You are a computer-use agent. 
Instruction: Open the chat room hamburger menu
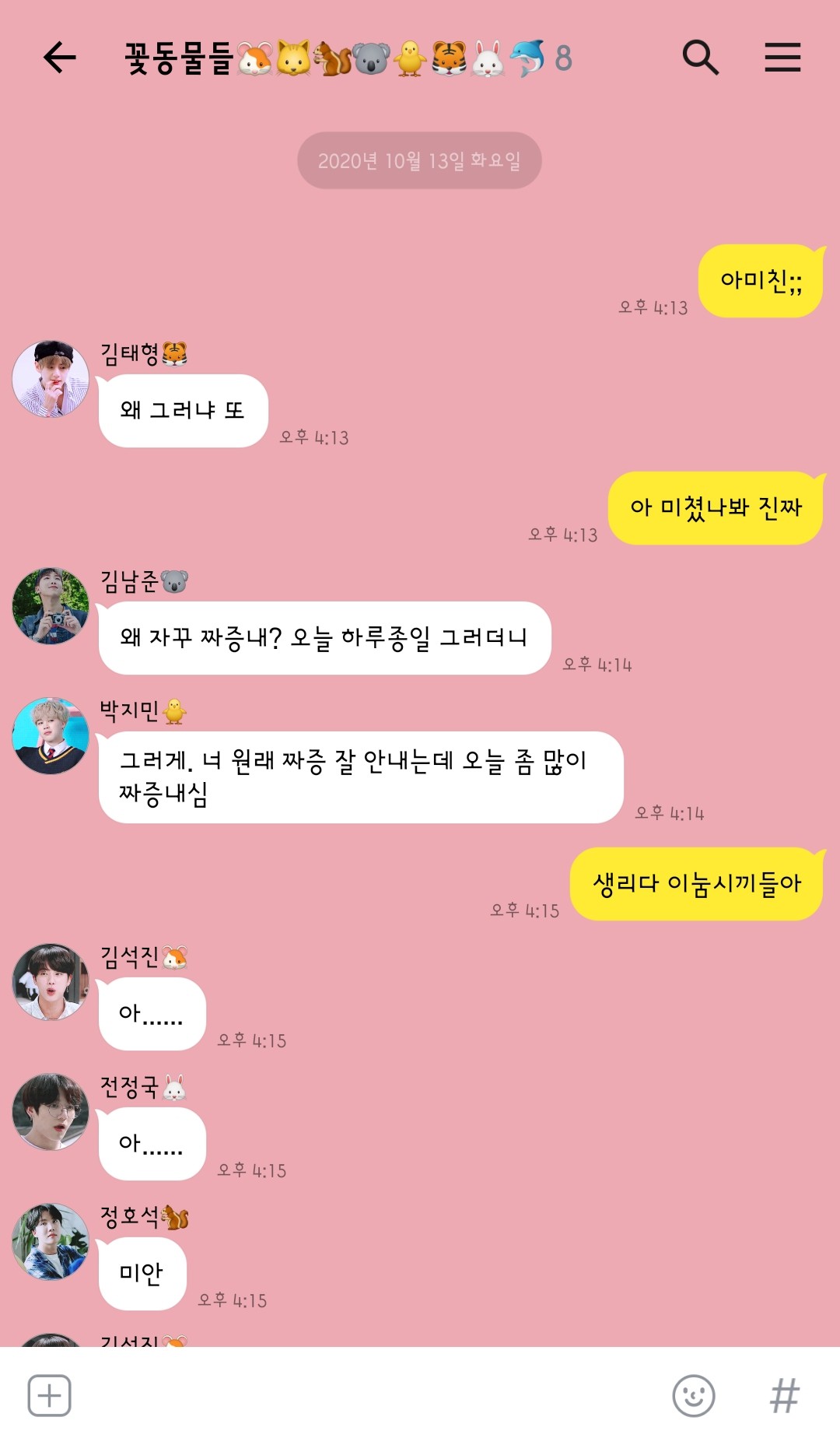tap(782, 58)
